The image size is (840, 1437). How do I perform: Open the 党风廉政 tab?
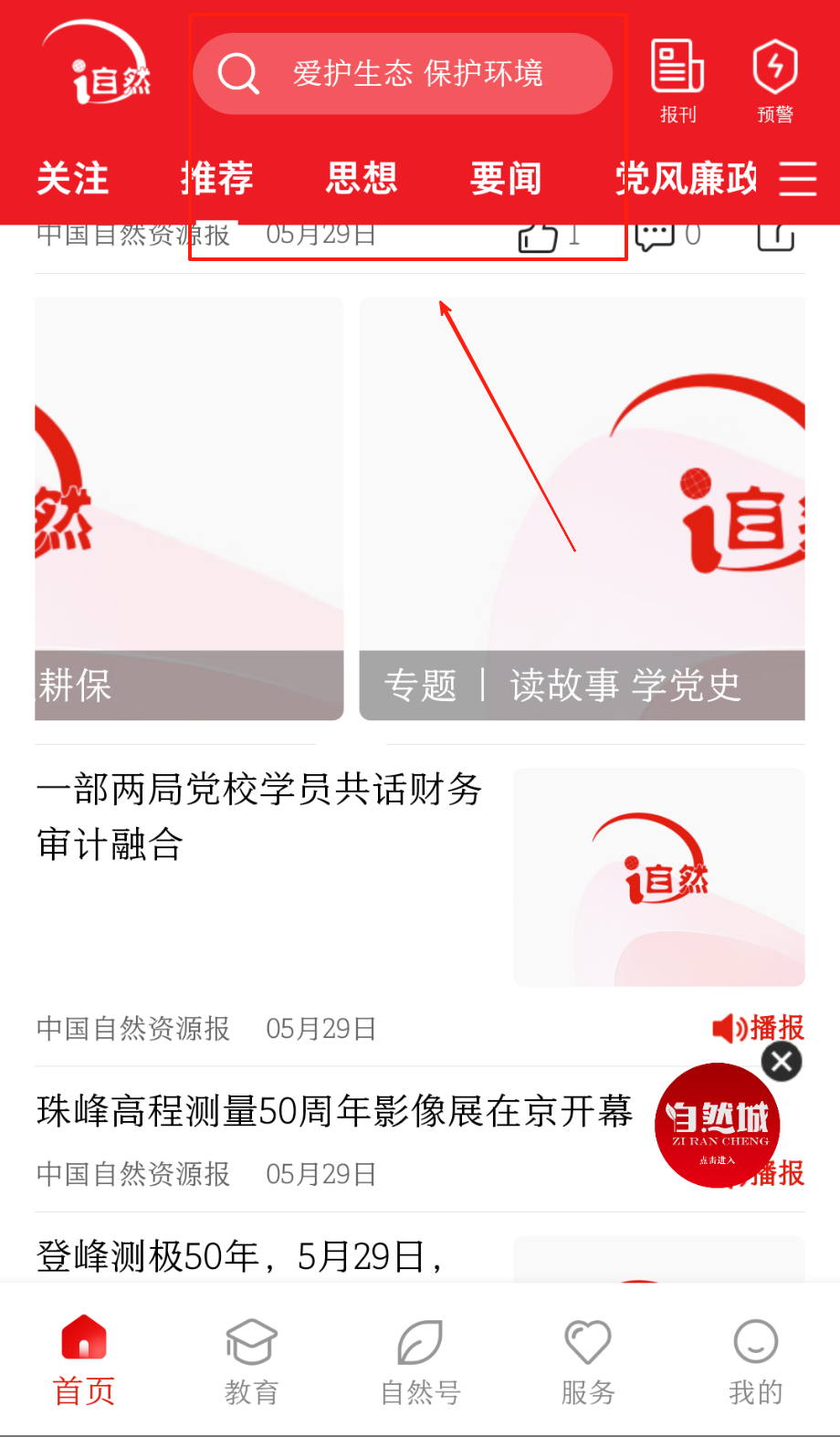[x=687, y=179]
